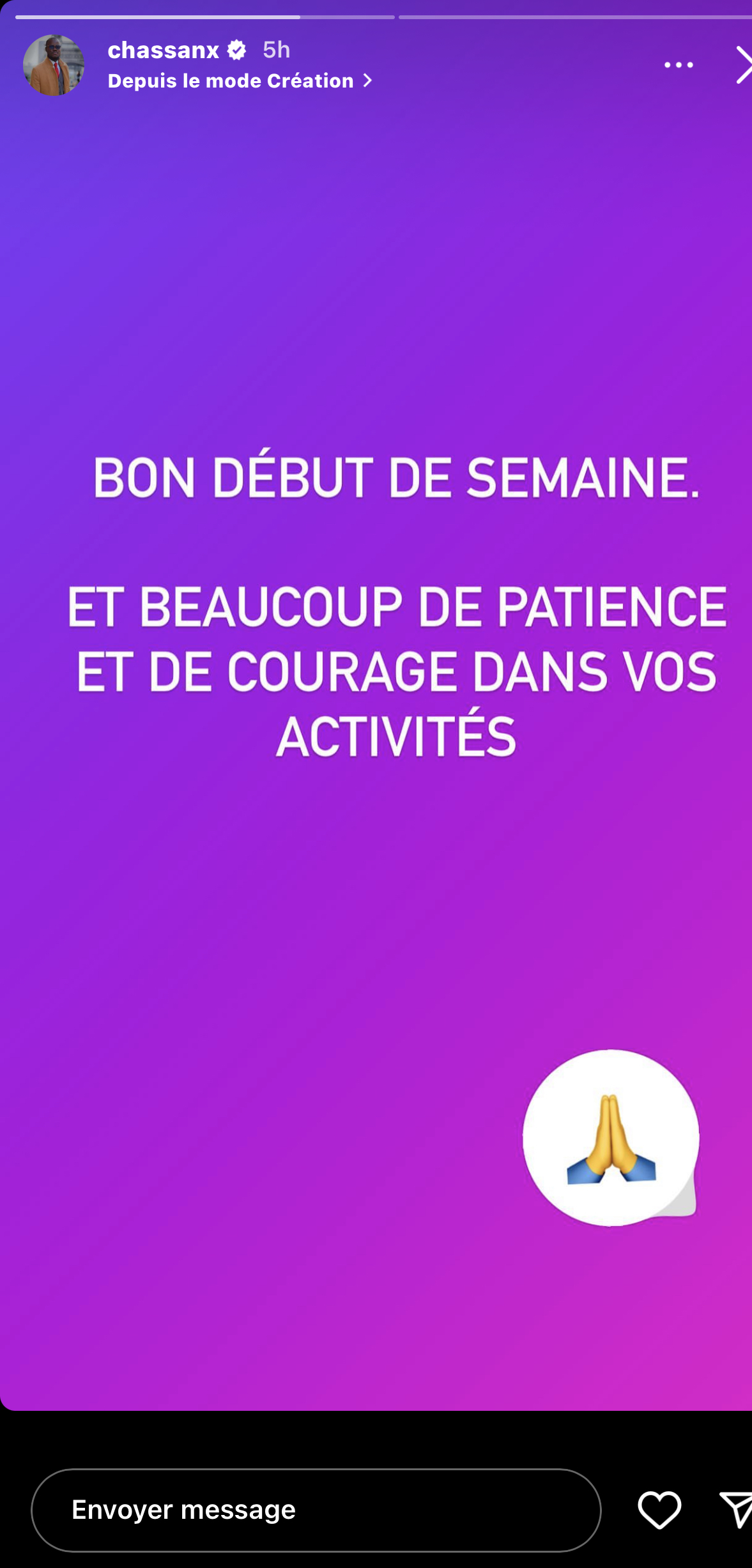The width and height of the screenshot is (752, 1568).
Task: Close the story viewer
Action: [x=742, y=65]
